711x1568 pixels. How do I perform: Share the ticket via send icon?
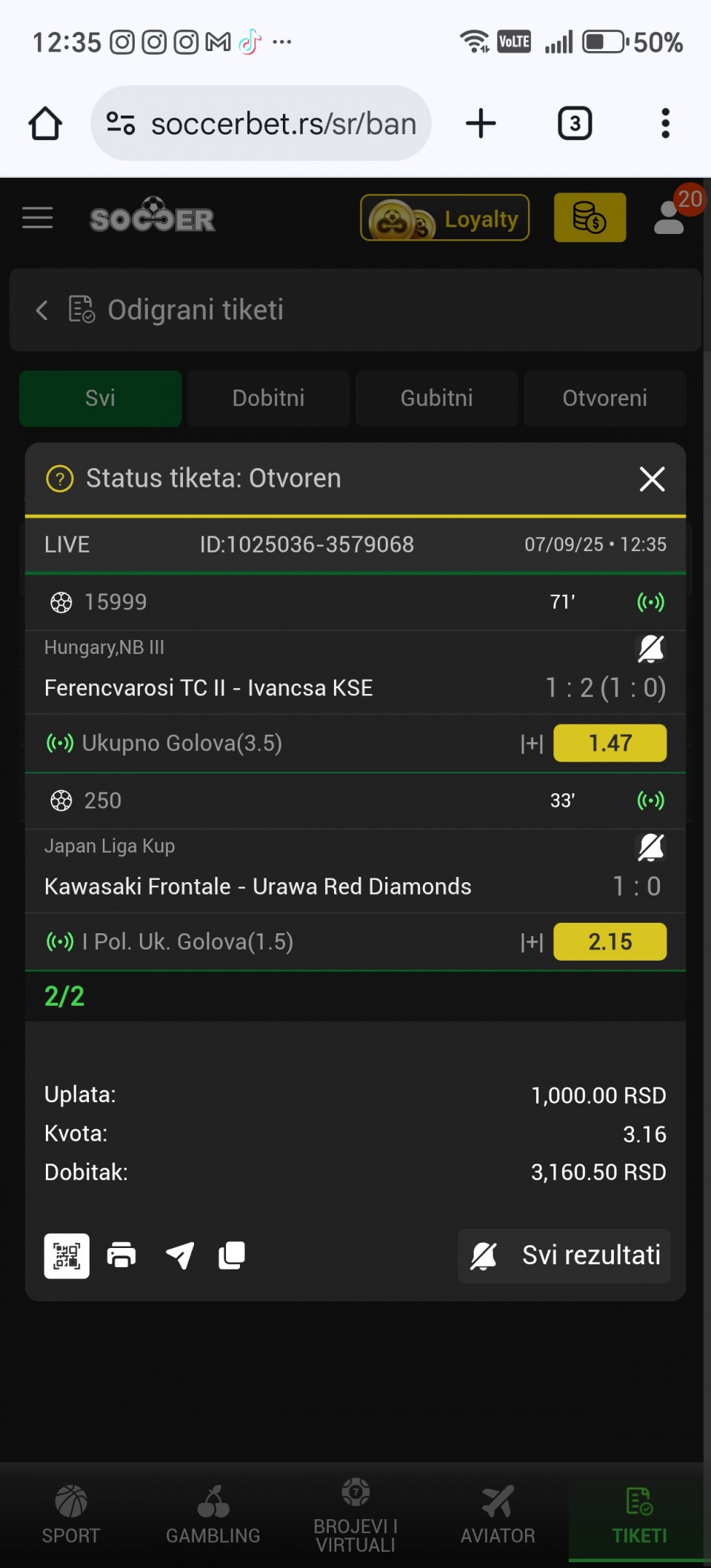pyautogui.click(x=180, y=1255)
